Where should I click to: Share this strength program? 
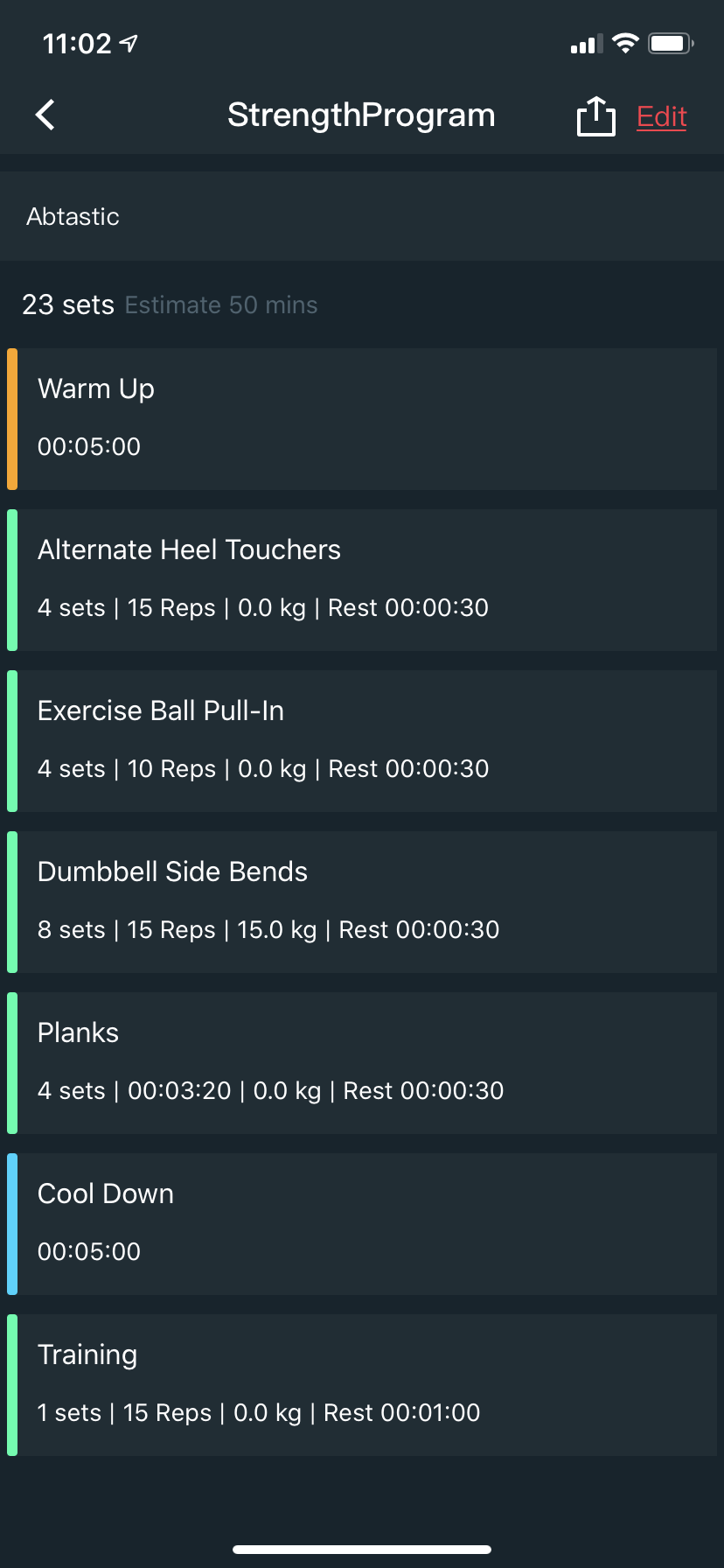[x=596, y=115]
